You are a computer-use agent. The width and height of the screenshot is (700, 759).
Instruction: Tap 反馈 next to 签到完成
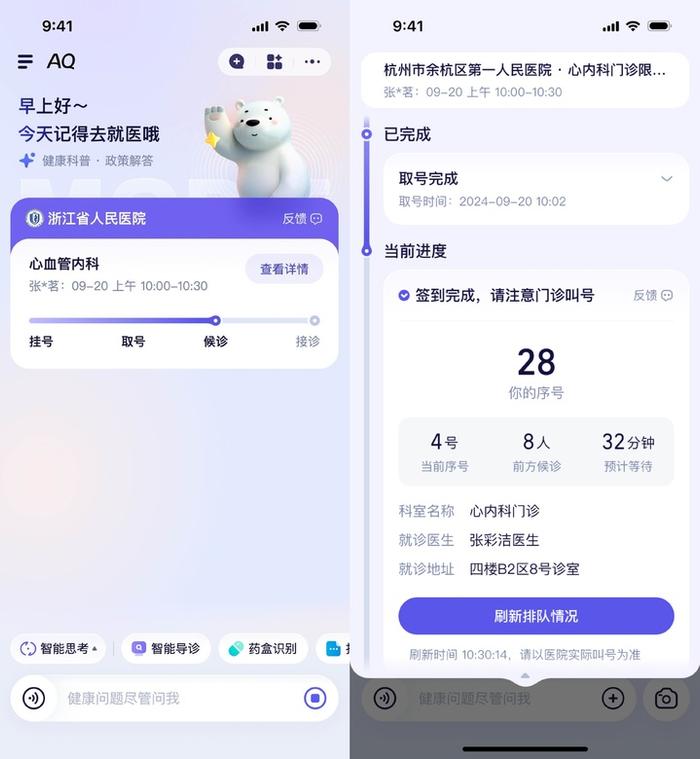point(652,295)
